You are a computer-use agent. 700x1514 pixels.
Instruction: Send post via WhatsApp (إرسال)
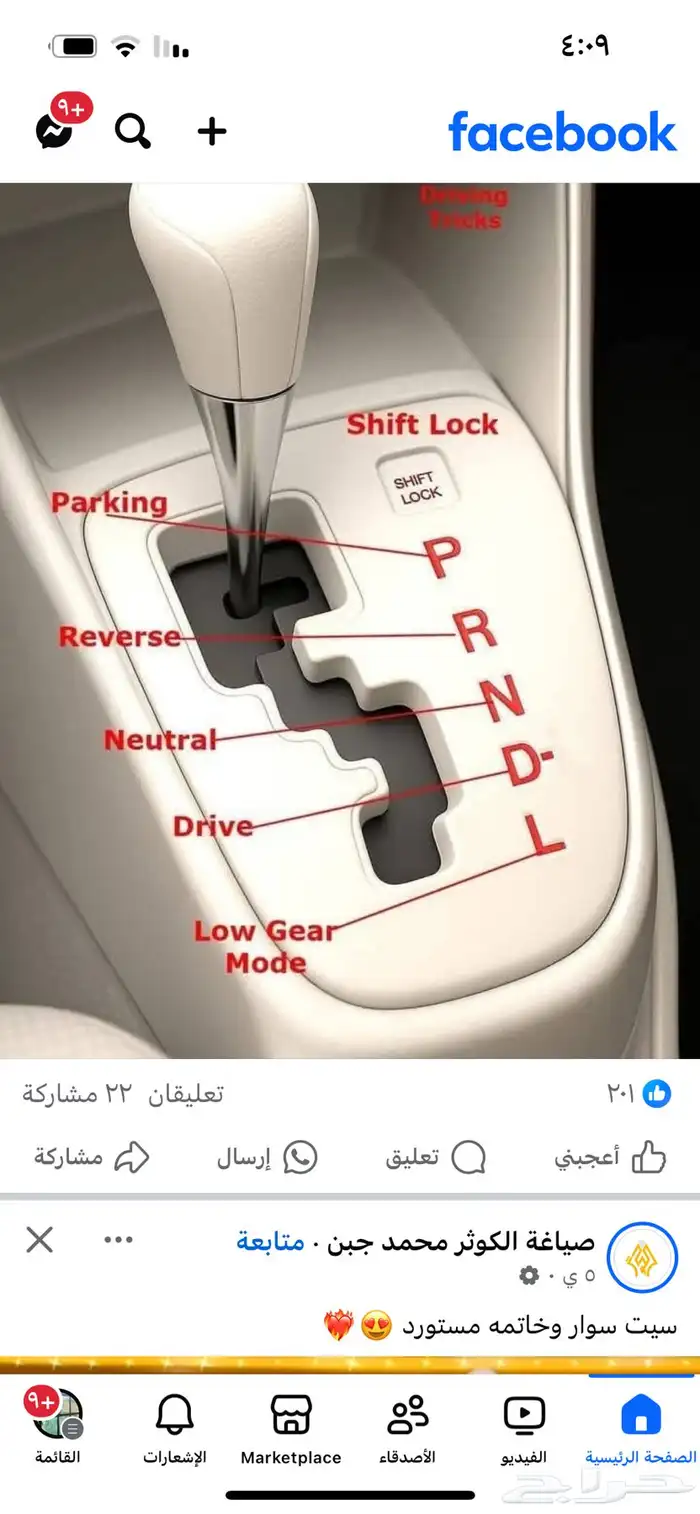[267, 1158]
